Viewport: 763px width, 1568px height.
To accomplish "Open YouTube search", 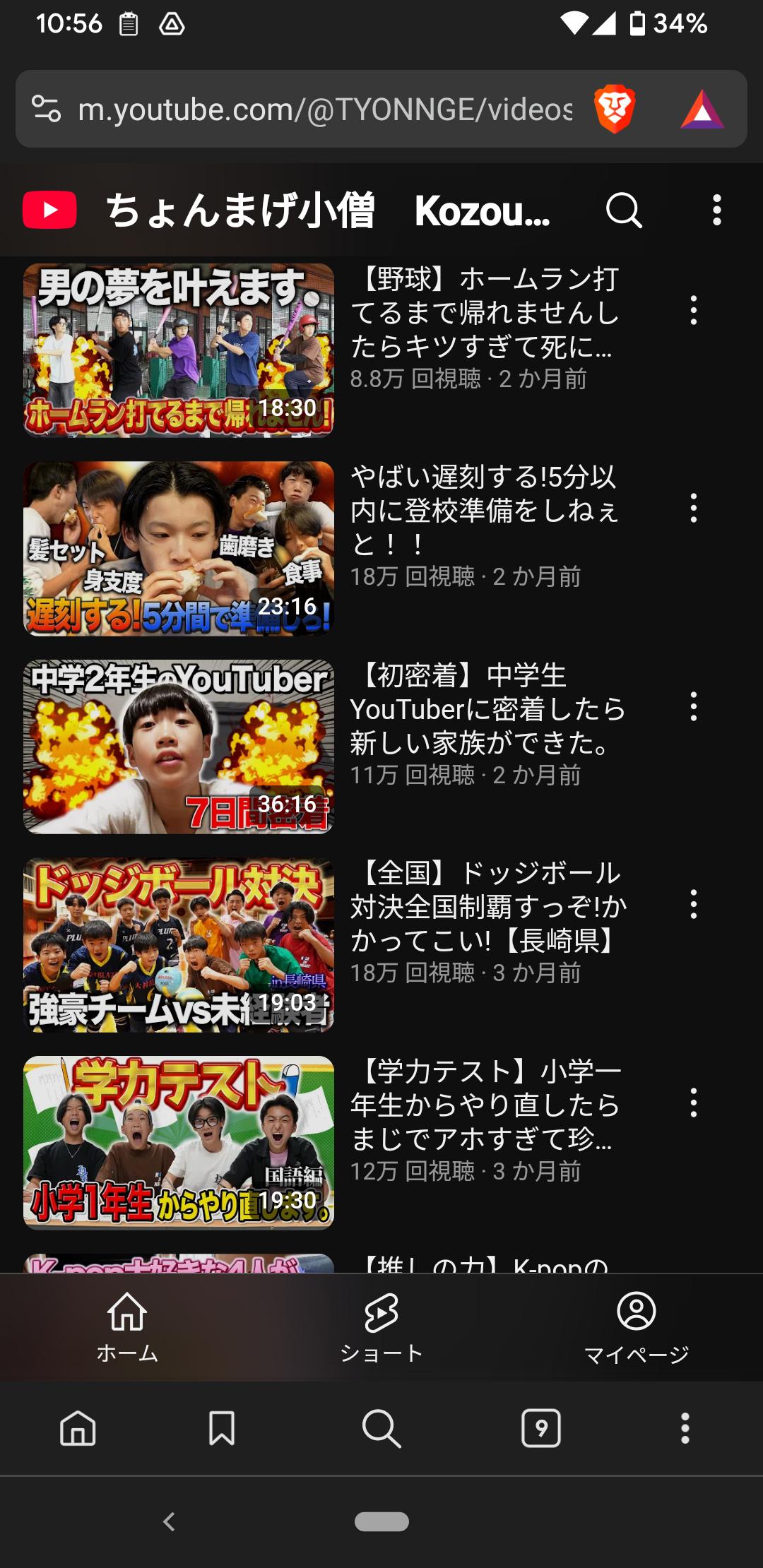I will [624, 210].
